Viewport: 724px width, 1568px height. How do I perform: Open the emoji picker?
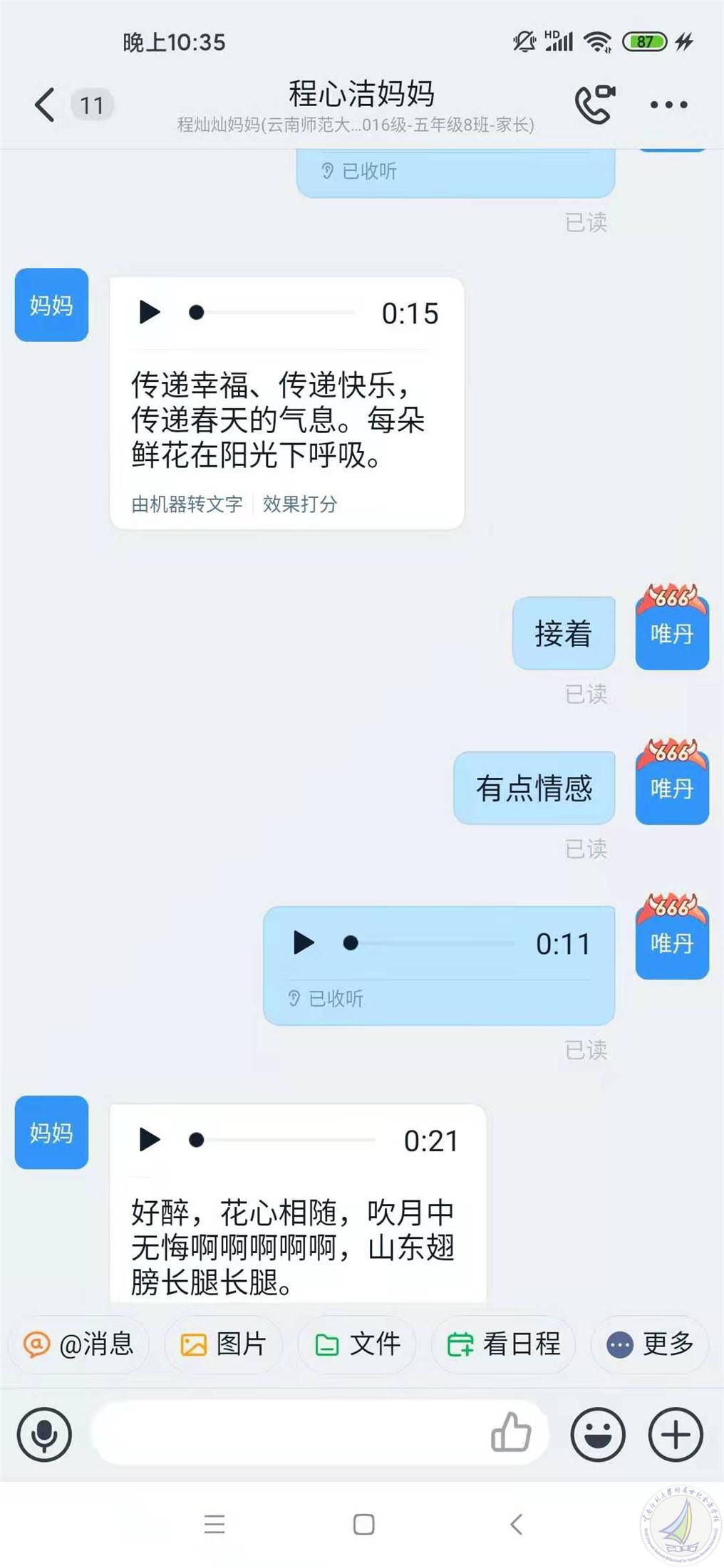pyautogui.click(x=597, y=1433)
